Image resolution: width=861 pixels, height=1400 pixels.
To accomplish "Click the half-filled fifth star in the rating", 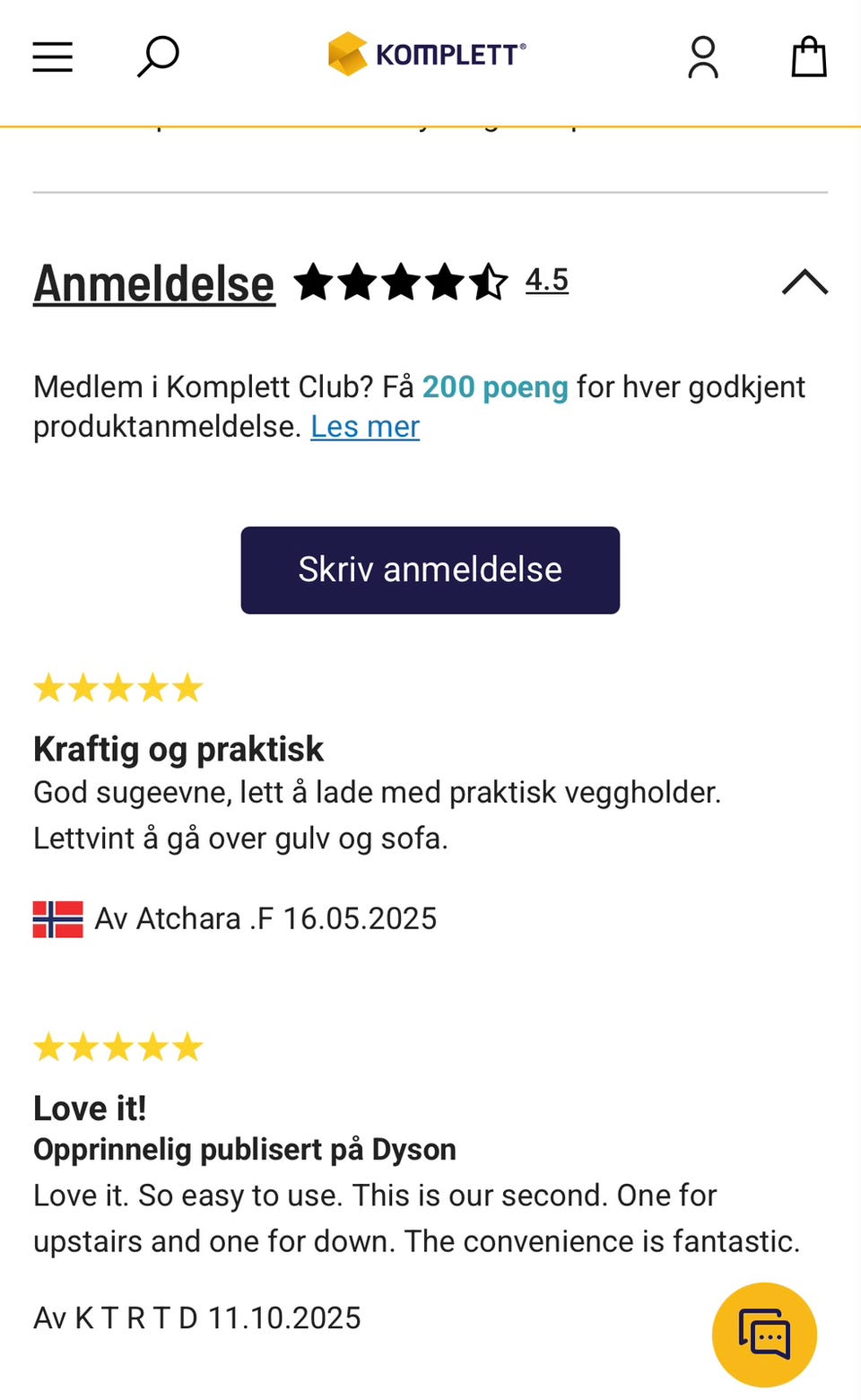I will point(490,283).
